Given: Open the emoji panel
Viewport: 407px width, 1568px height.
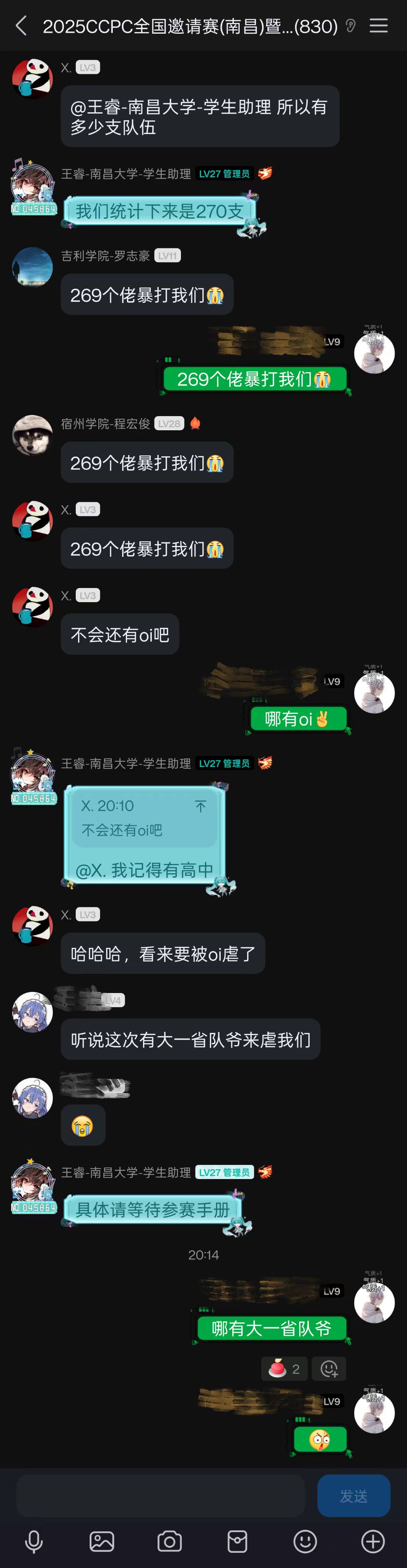Looking at the screenshot, I should pyautogui.click(x=305, y=1541).
